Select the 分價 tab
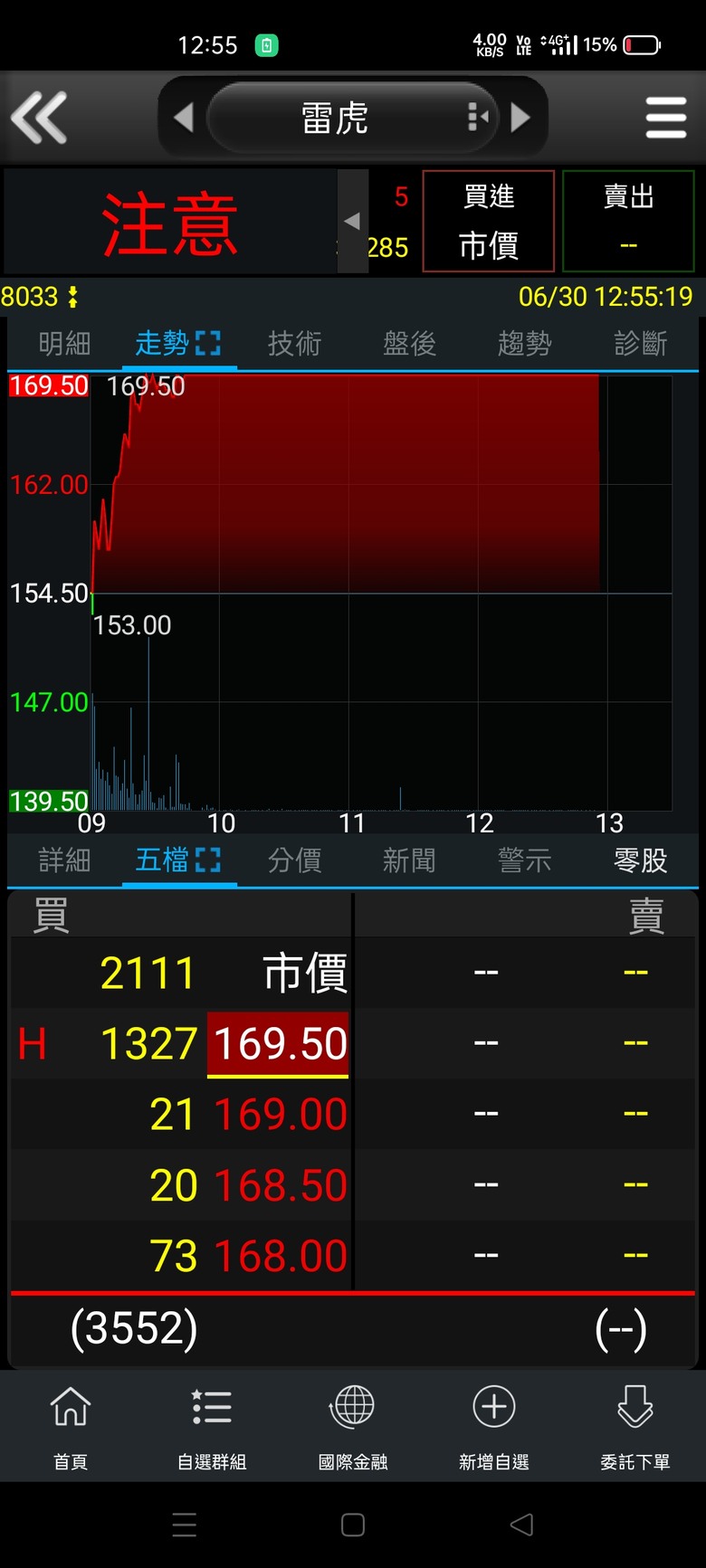The width and height of the screenshot is (706, 1568). [294, 860]
